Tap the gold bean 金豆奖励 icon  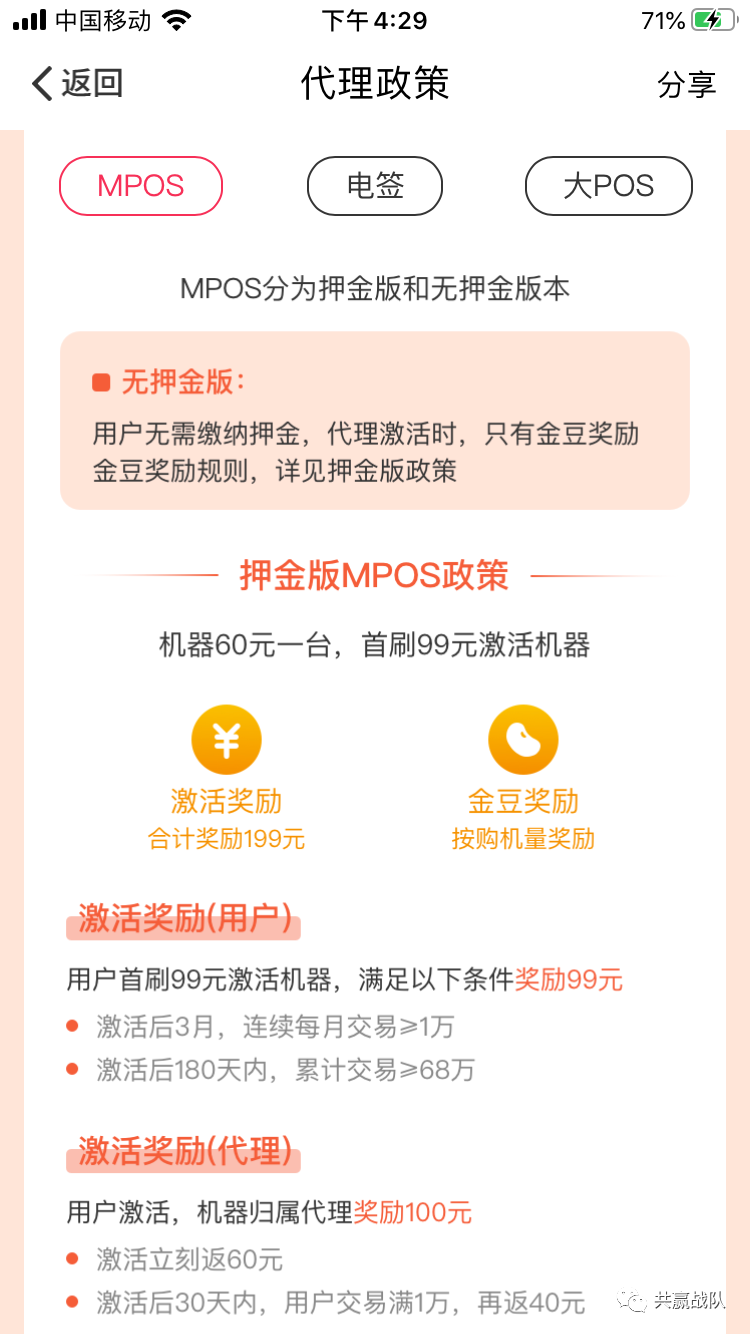coord(523,738)
